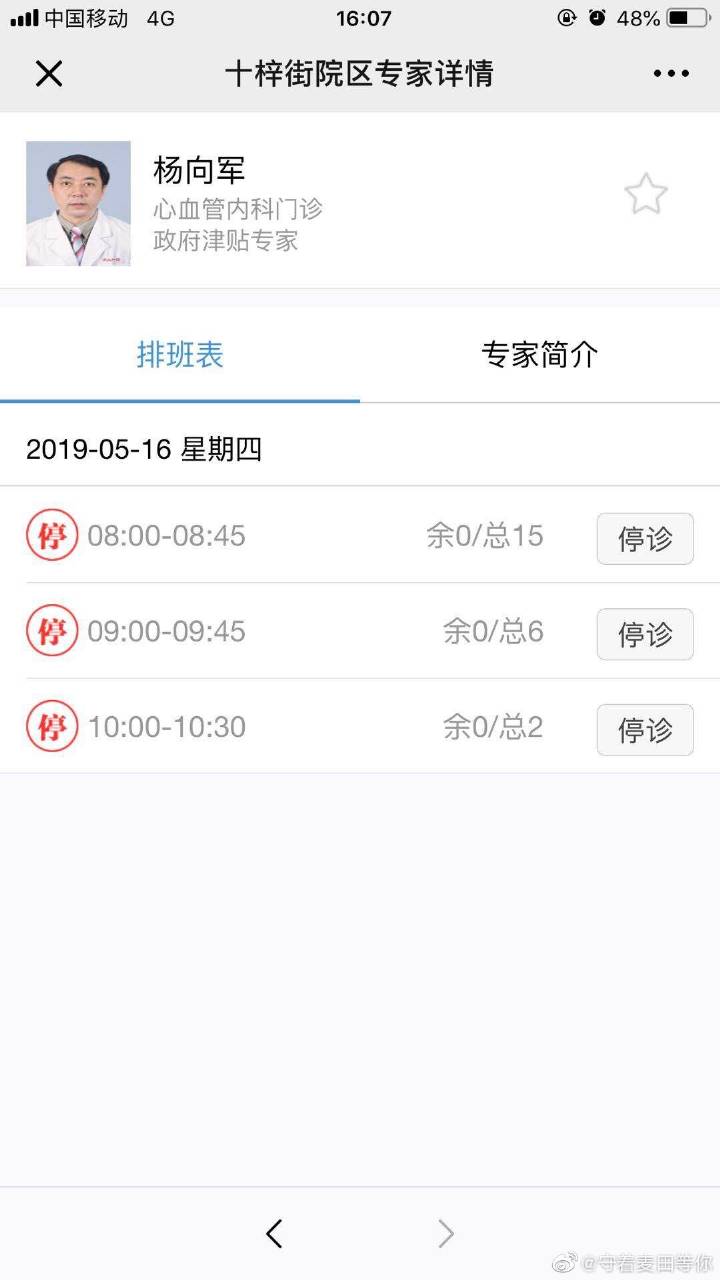Open the three-dot more options menu
Screen dimensions: 720x1280
pos(671,74)
